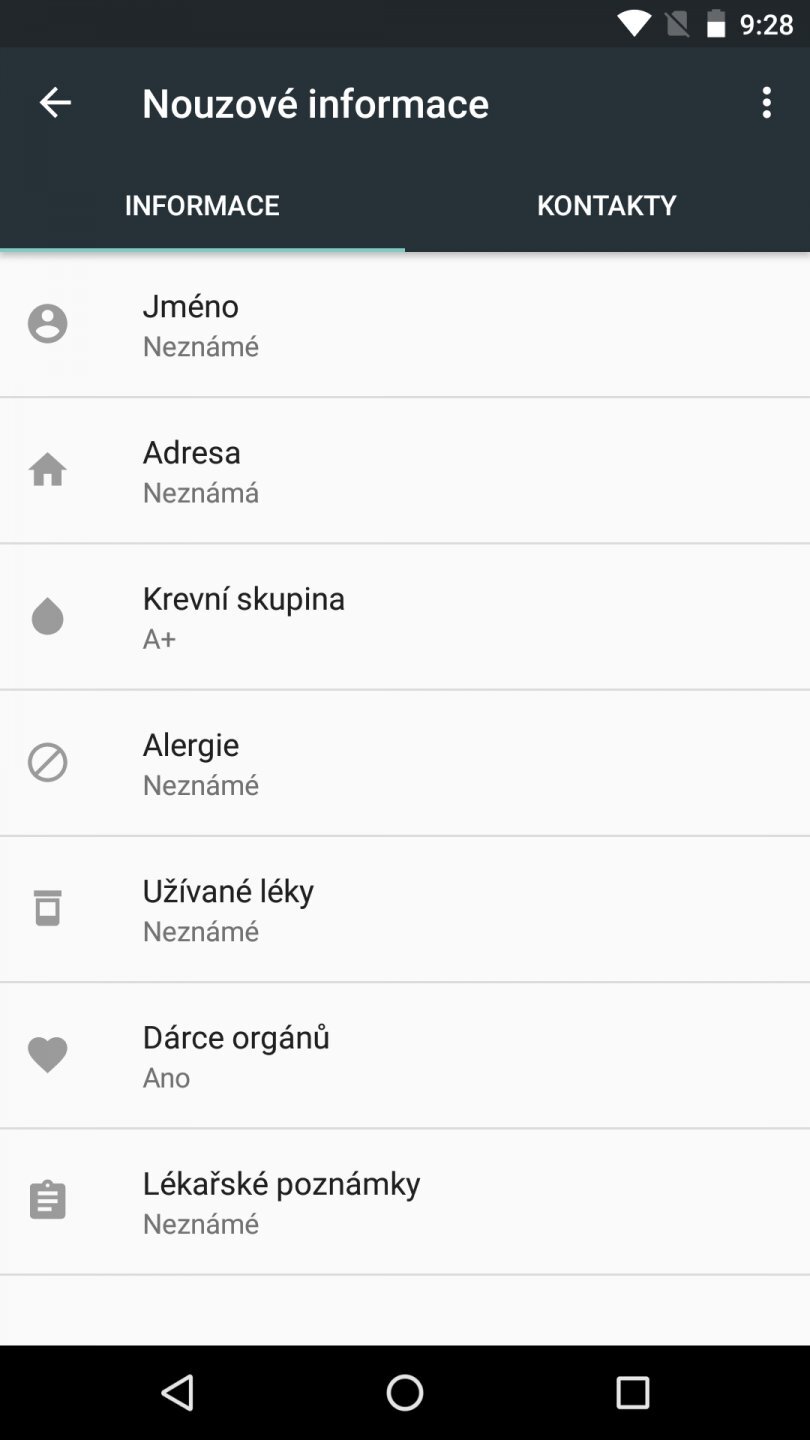Click the Wi-Fi icon in the status bar
Viewport: 810px width, 1440px height.
click(633, 23)
